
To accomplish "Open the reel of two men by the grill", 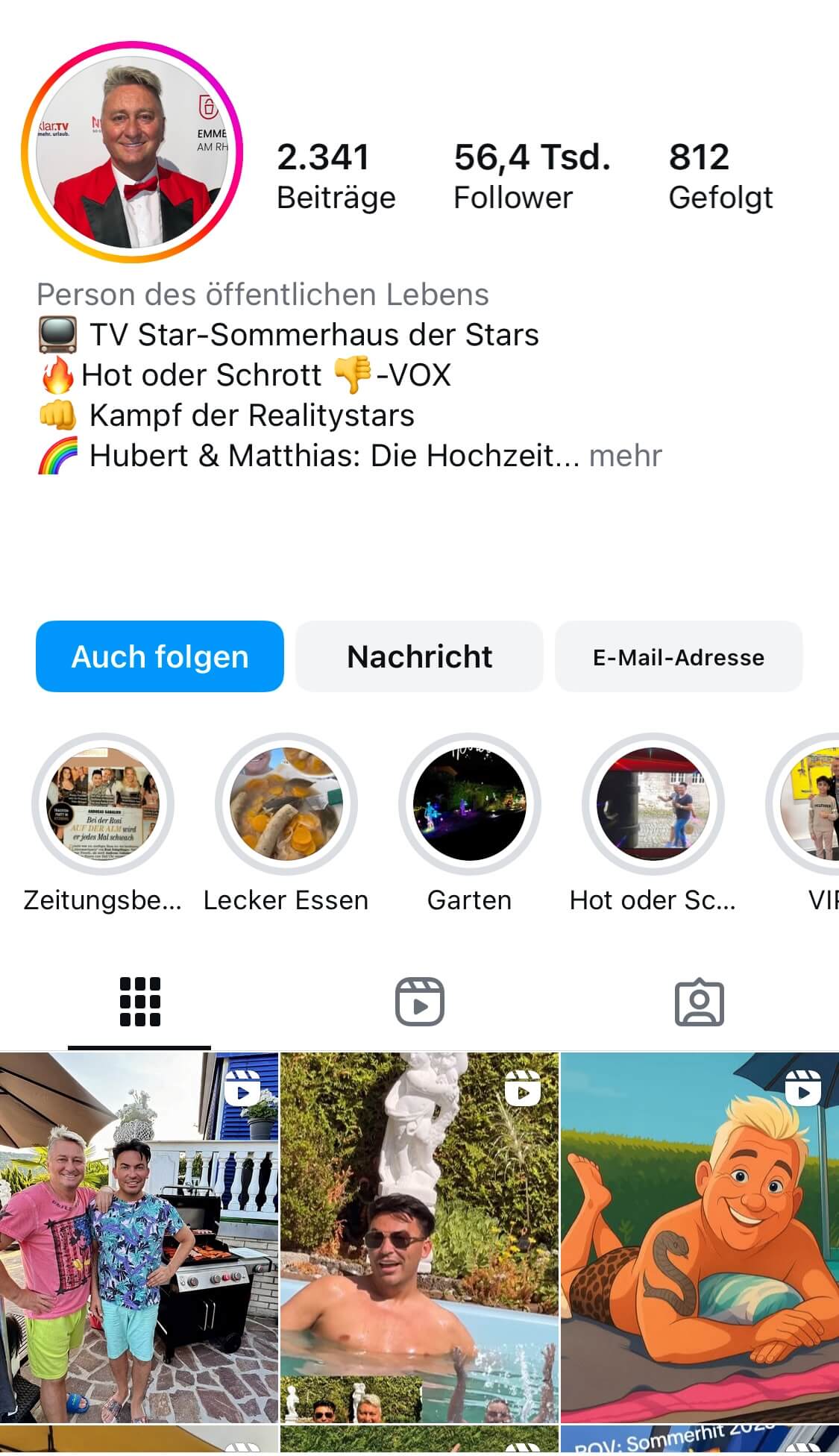I will 139,1238.
